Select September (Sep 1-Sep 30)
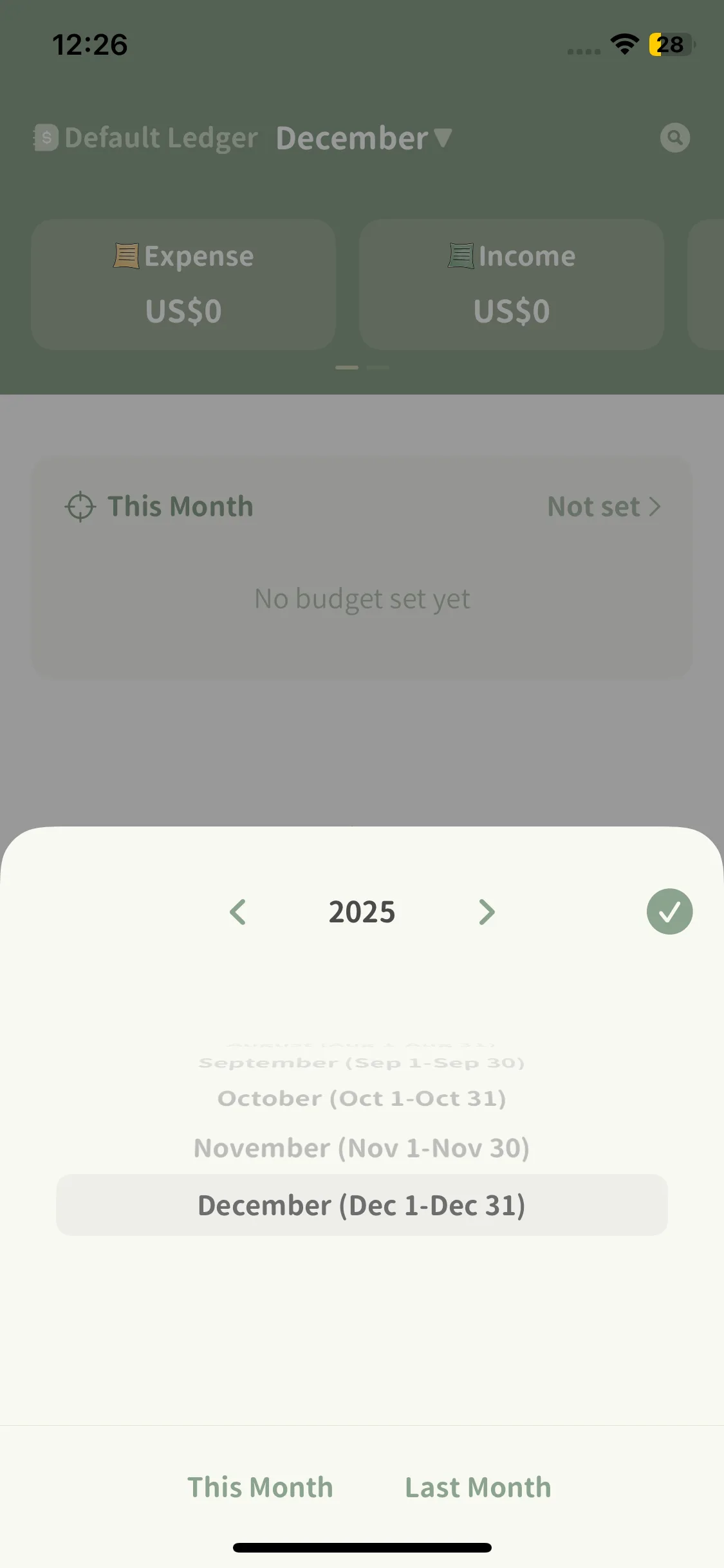 click(x=362, y=1063)
